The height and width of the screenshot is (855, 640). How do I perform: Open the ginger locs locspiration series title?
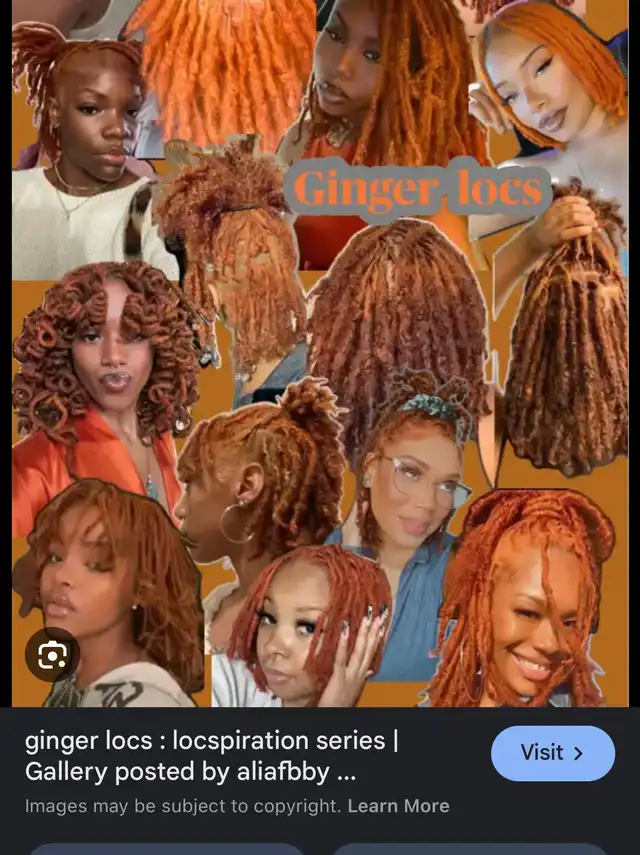coord(210,756)
